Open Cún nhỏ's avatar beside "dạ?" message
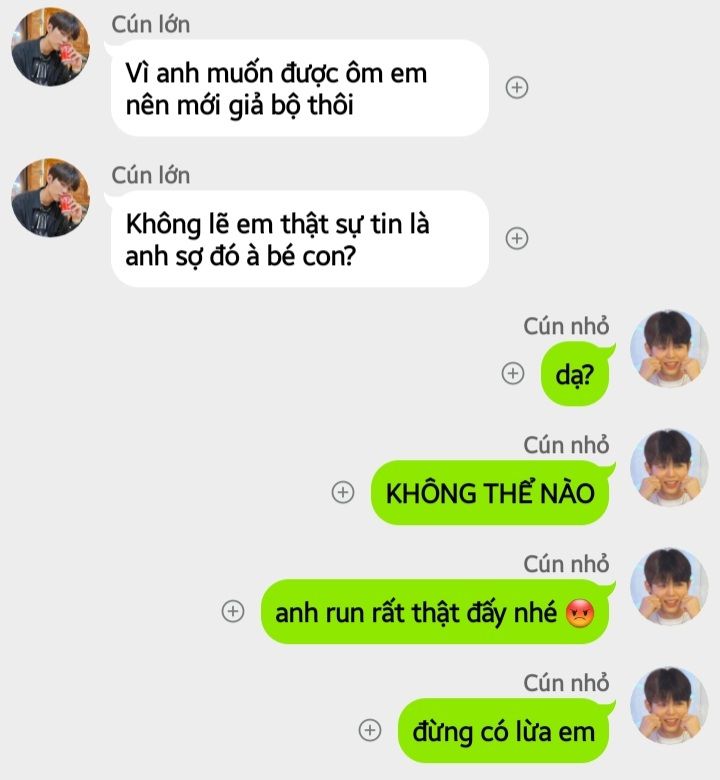The width and height of the screenshot is (720, 780). 669,349
